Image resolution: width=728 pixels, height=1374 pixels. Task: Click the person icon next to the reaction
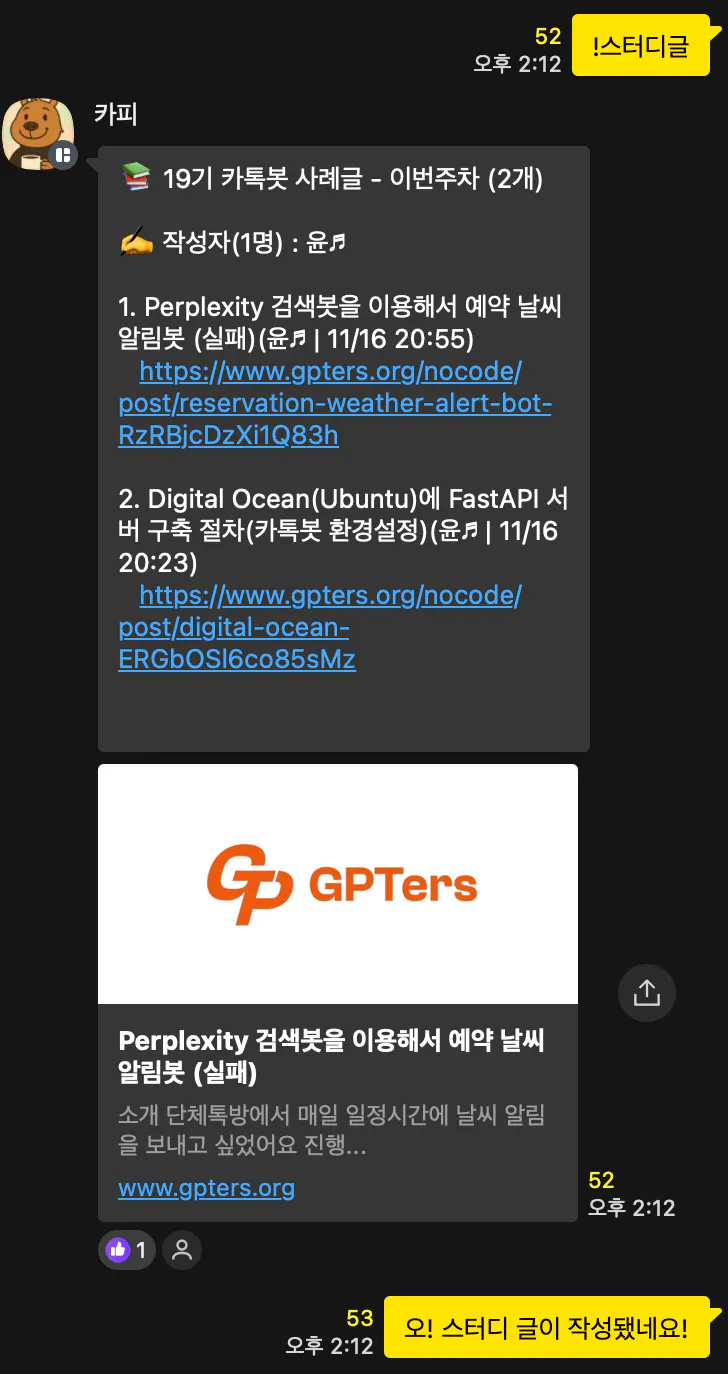tap(181, 1250)
